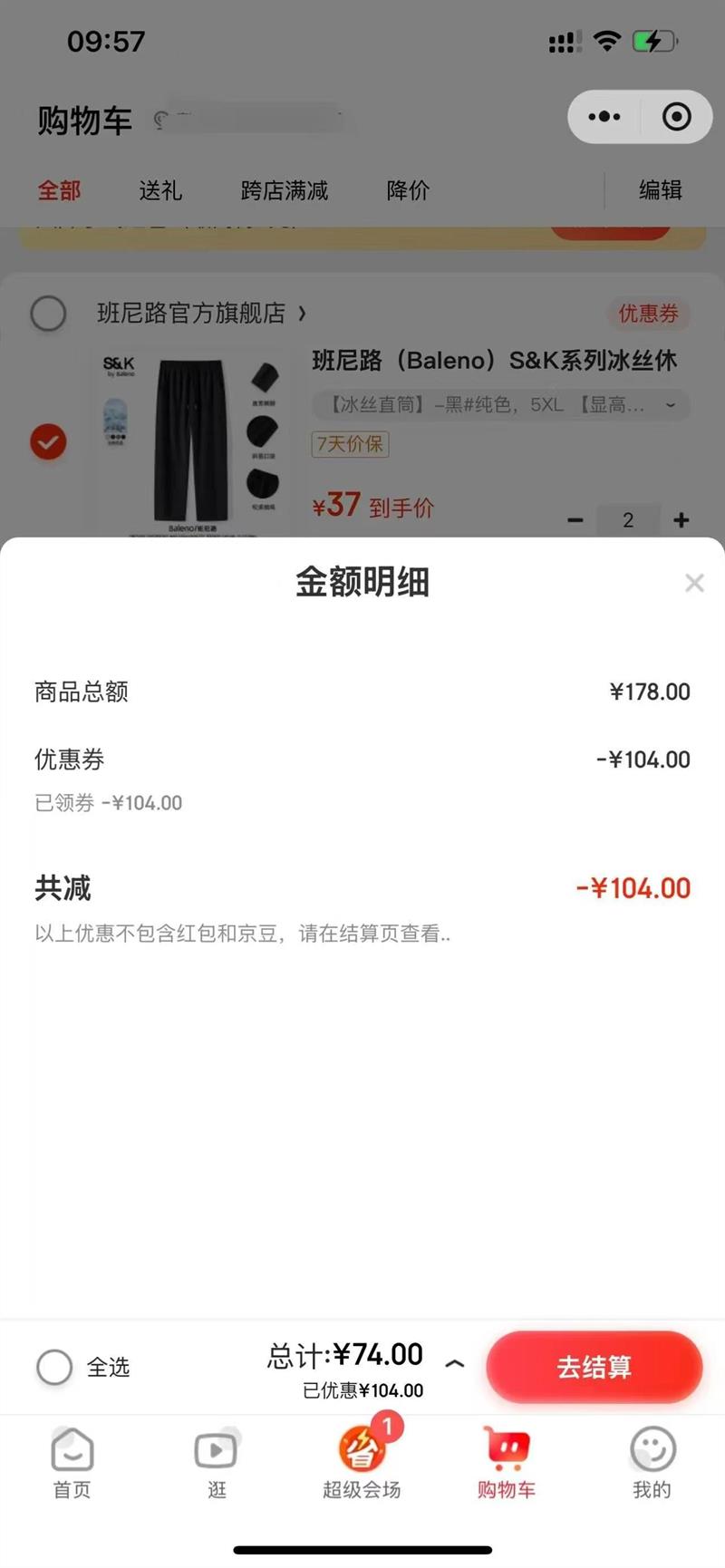Open the 我的 profile tab
This screenshot has height=1568, width=725.
pos(652,1463)
